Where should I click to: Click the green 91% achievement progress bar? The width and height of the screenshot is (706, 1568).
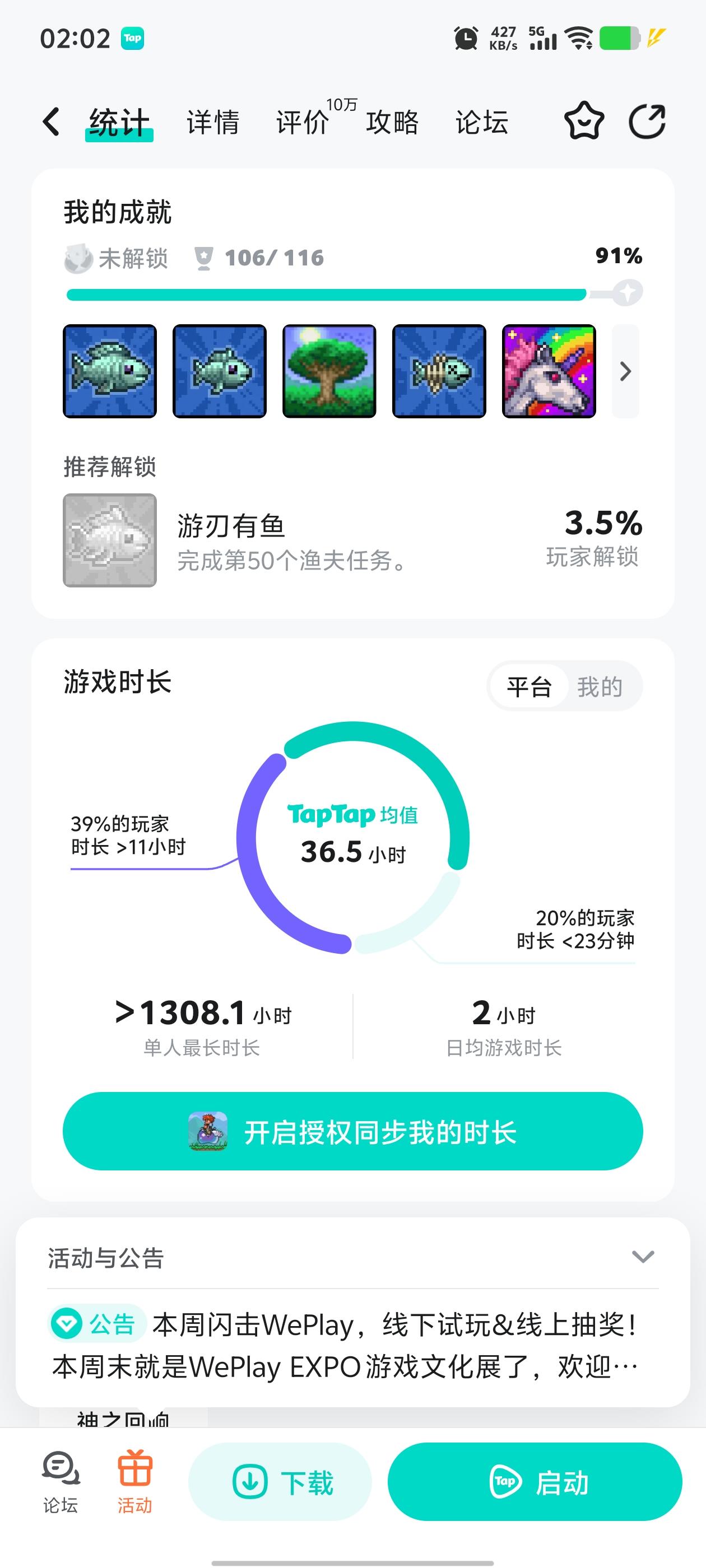329,293
